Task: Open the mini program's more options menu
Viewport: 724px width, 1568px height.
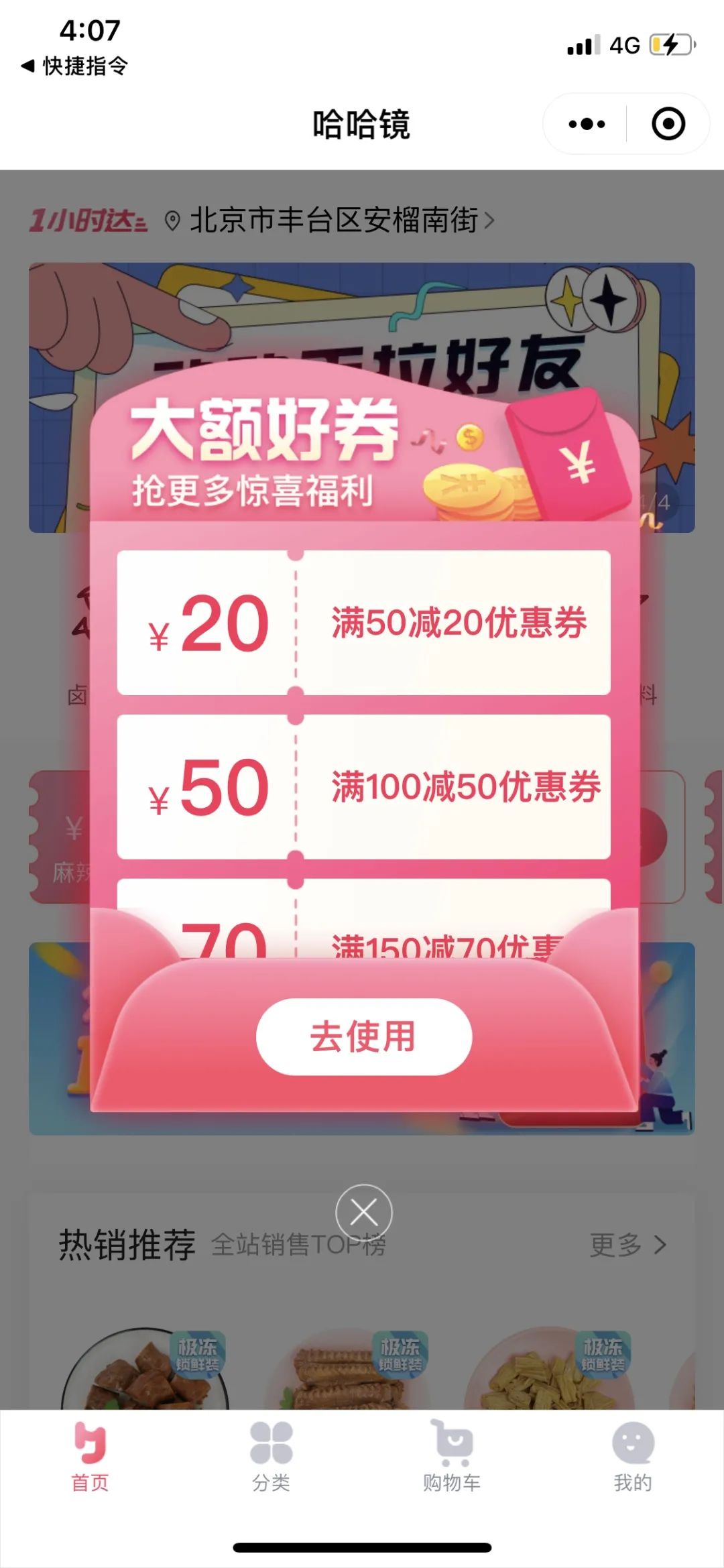Action: (x=587, y=124)
